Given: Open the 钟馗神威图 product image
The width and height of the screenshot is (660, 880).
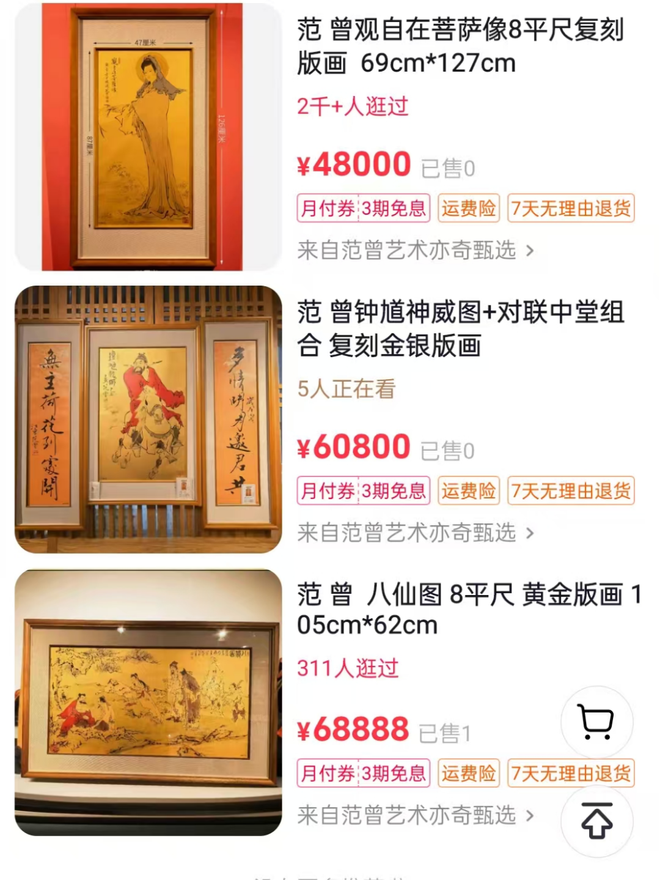Looking at the screenshot, I should click(x=148, y=420).
